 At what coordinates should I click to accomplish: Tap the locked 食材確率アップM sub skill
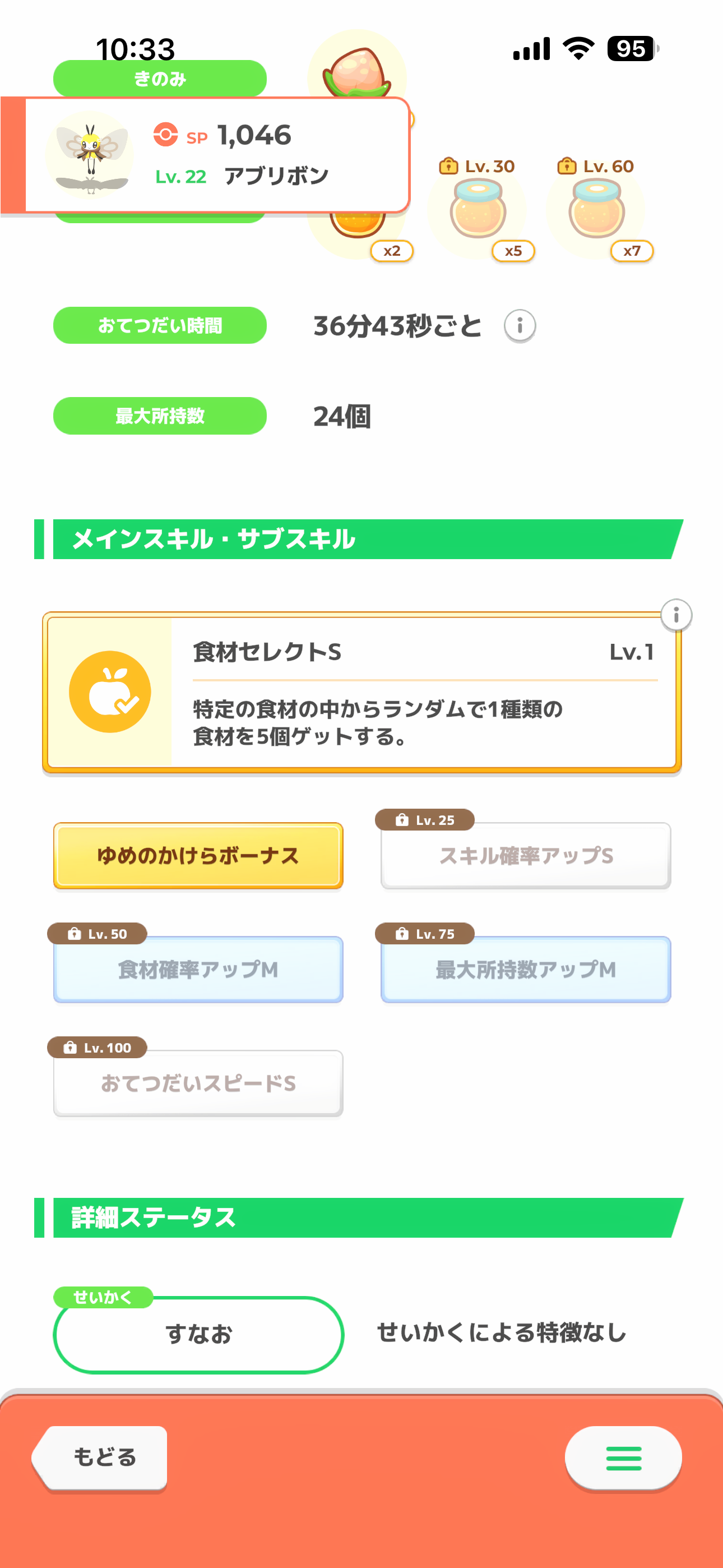pyautogui.click(x=198, y=969)
